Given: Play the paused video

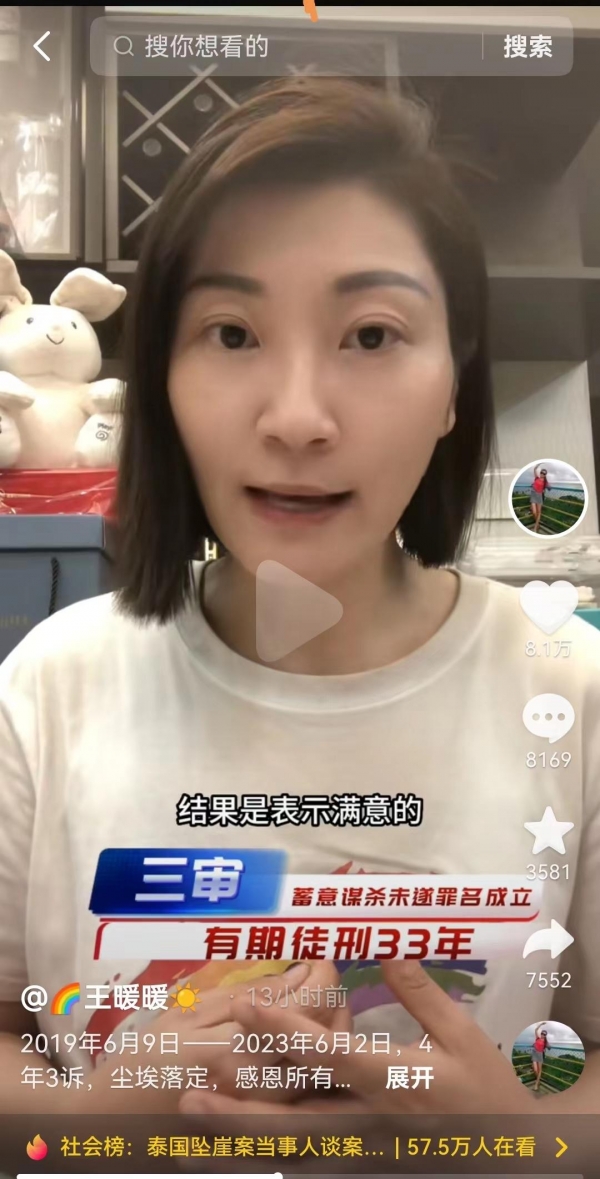Looking at the screenshot, I should [x=297, y=611].
